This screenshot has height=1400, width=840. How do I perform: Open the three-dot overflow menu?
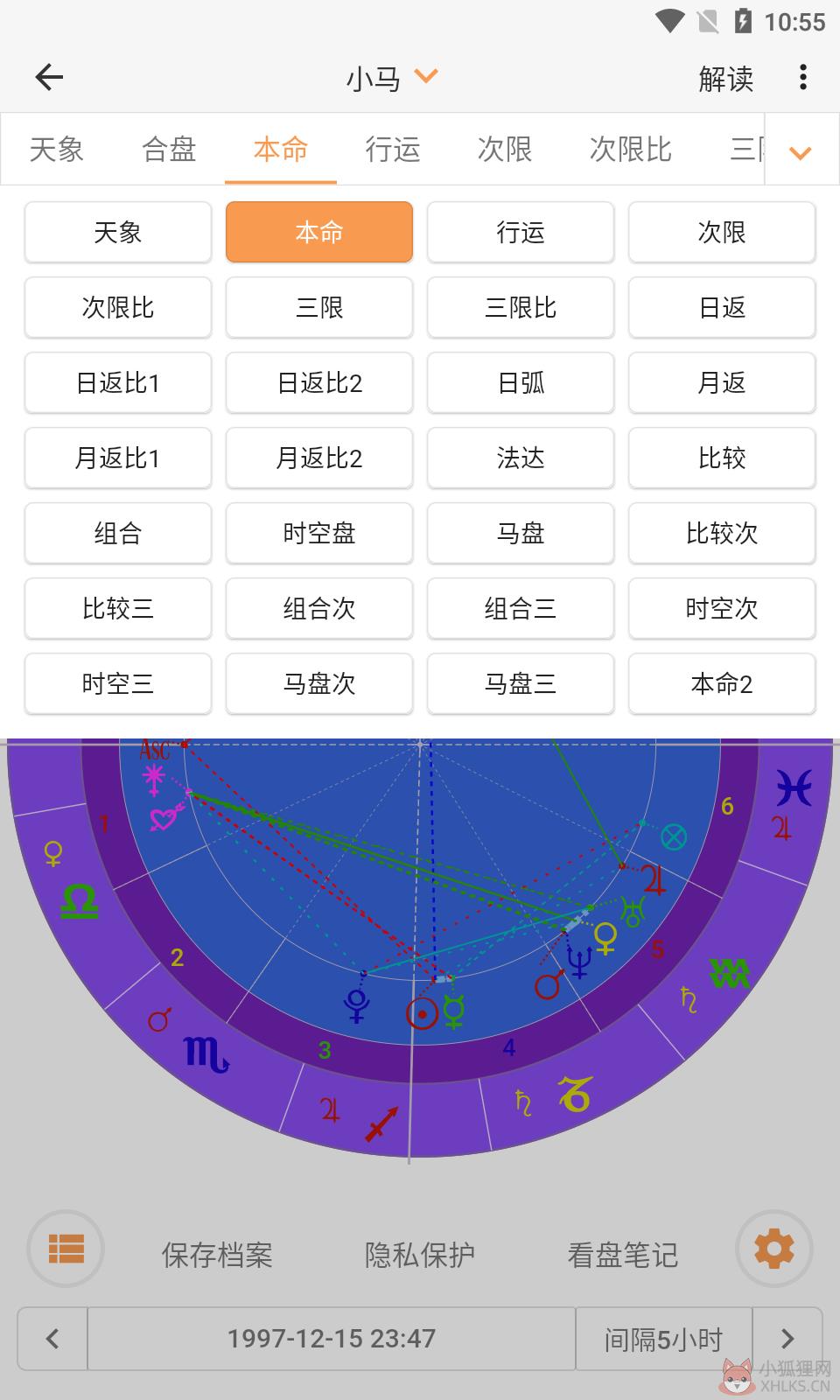point(802,78)
